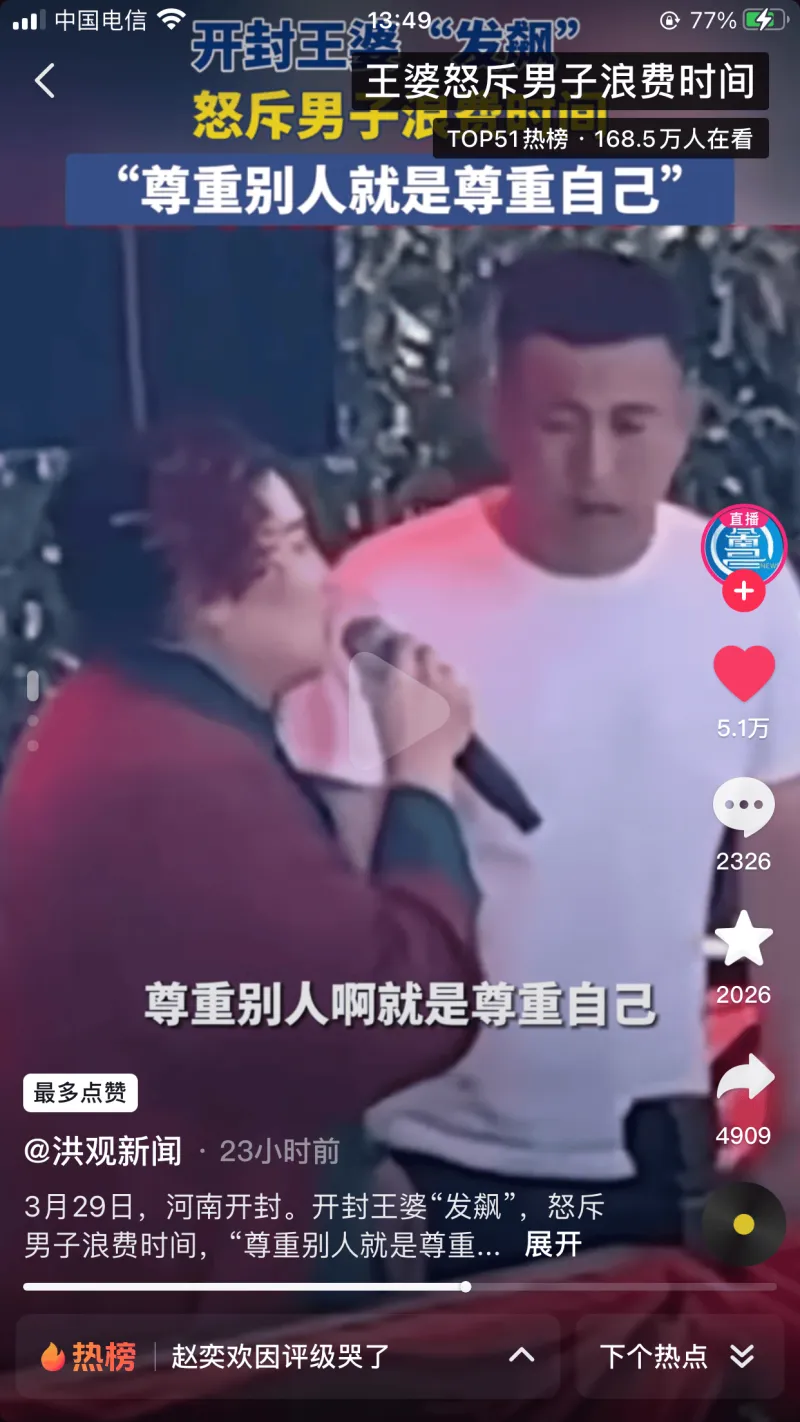Jump to 下个热点
Screen dimensions: 800x1422
point(677,1356)
